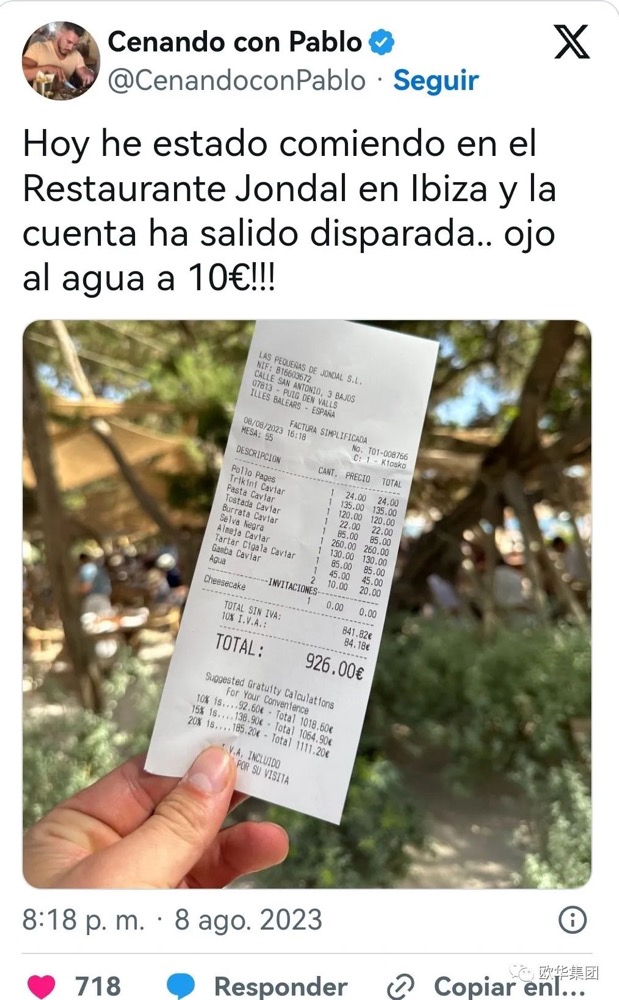Like the post with the heart icon

click(42, 985)
